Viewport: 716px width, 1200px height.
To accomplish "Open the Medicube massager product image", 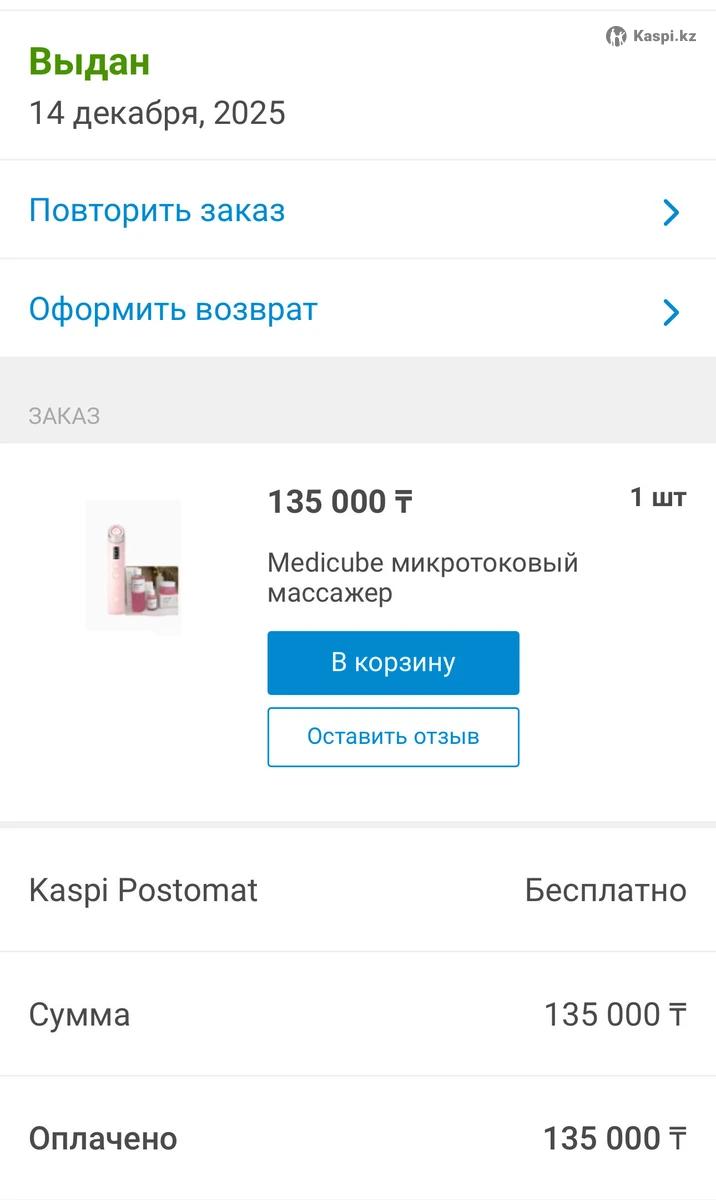I will point(134,567).
